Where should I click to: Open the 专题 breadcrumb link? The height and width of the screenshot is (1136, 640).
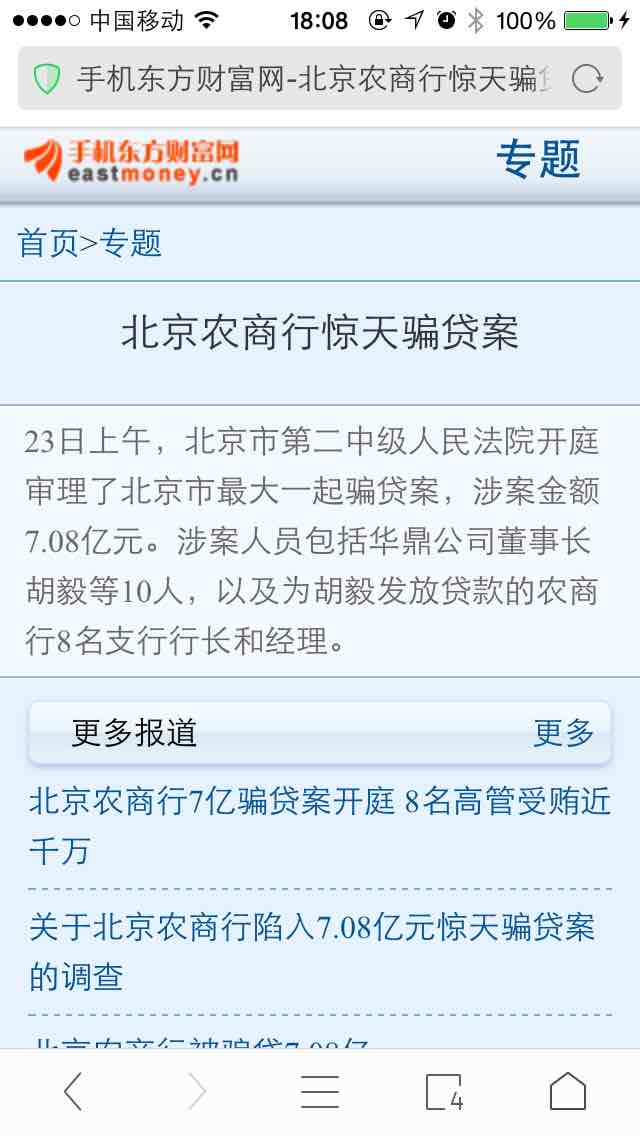click(x=130, y=243)
